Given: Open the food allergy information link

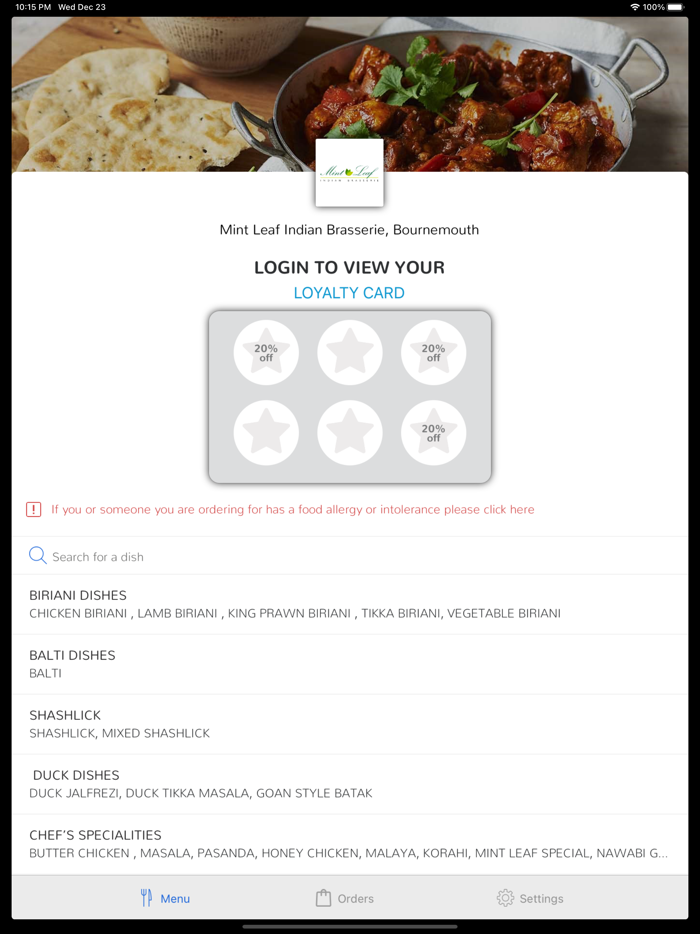Looking at the screenshot, I should tap(292, 509).
